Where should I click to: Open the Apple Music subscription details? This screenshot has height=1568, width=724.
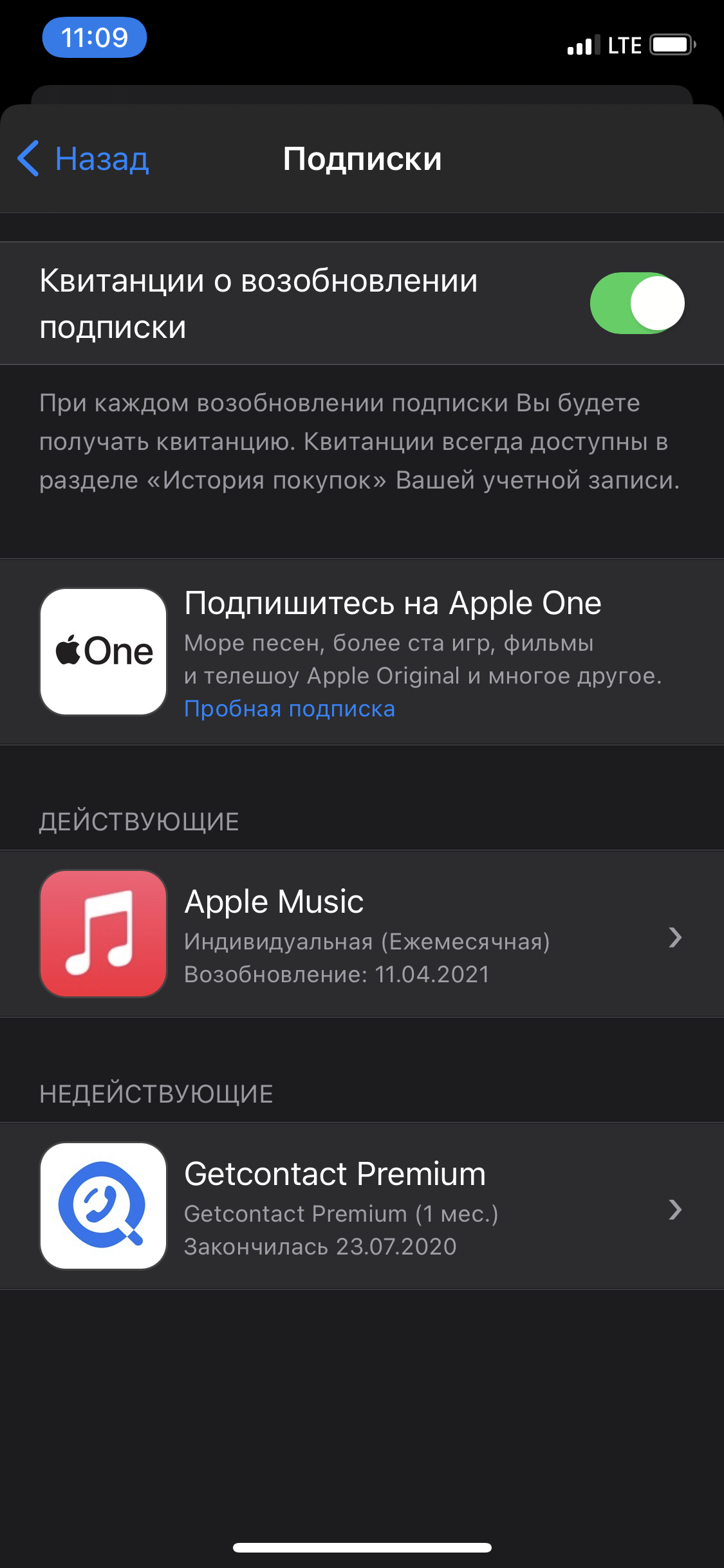[362, 935]
